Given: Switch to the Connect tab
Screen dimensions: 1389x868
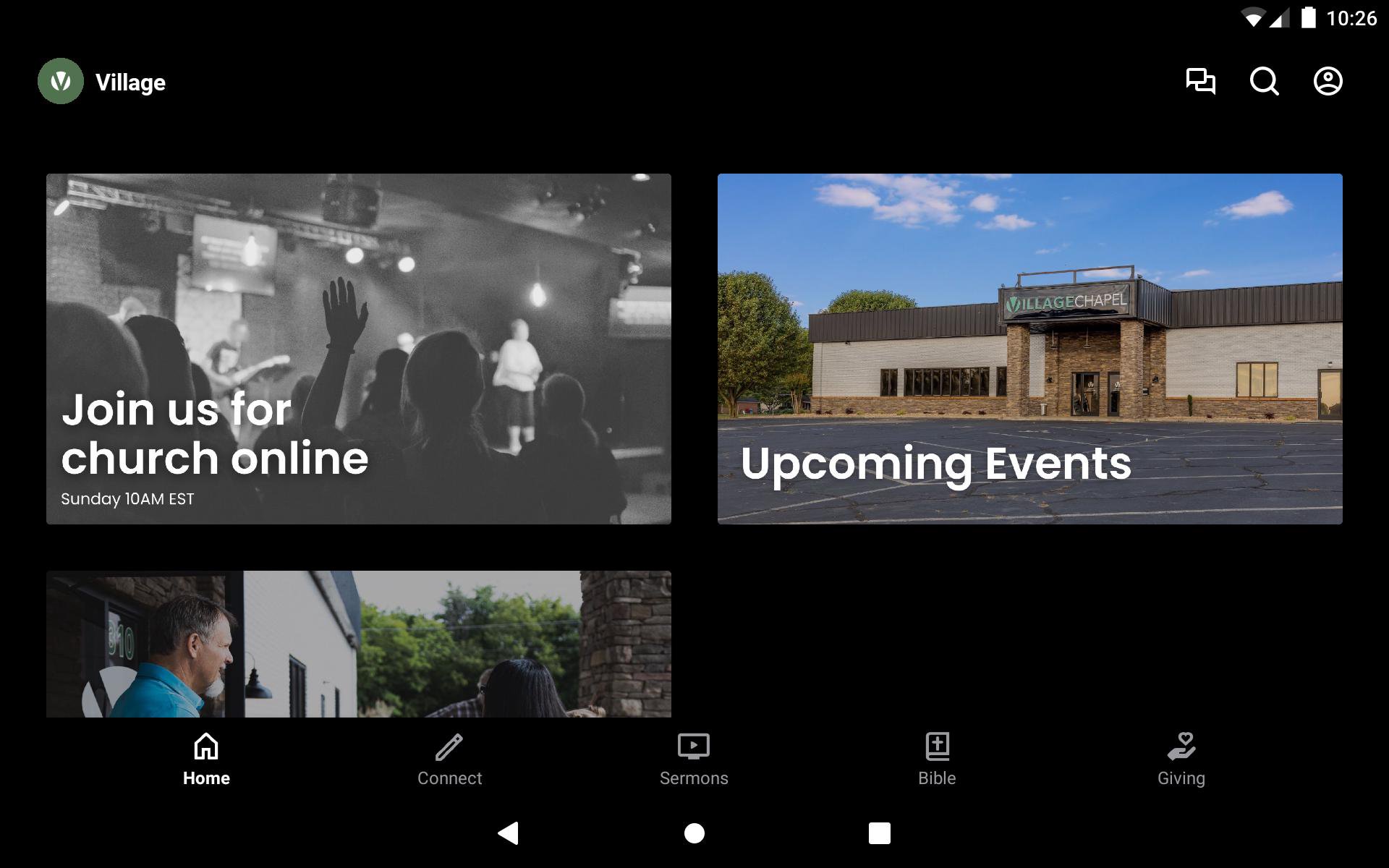Looking at the screenshot, I should 449,759.
